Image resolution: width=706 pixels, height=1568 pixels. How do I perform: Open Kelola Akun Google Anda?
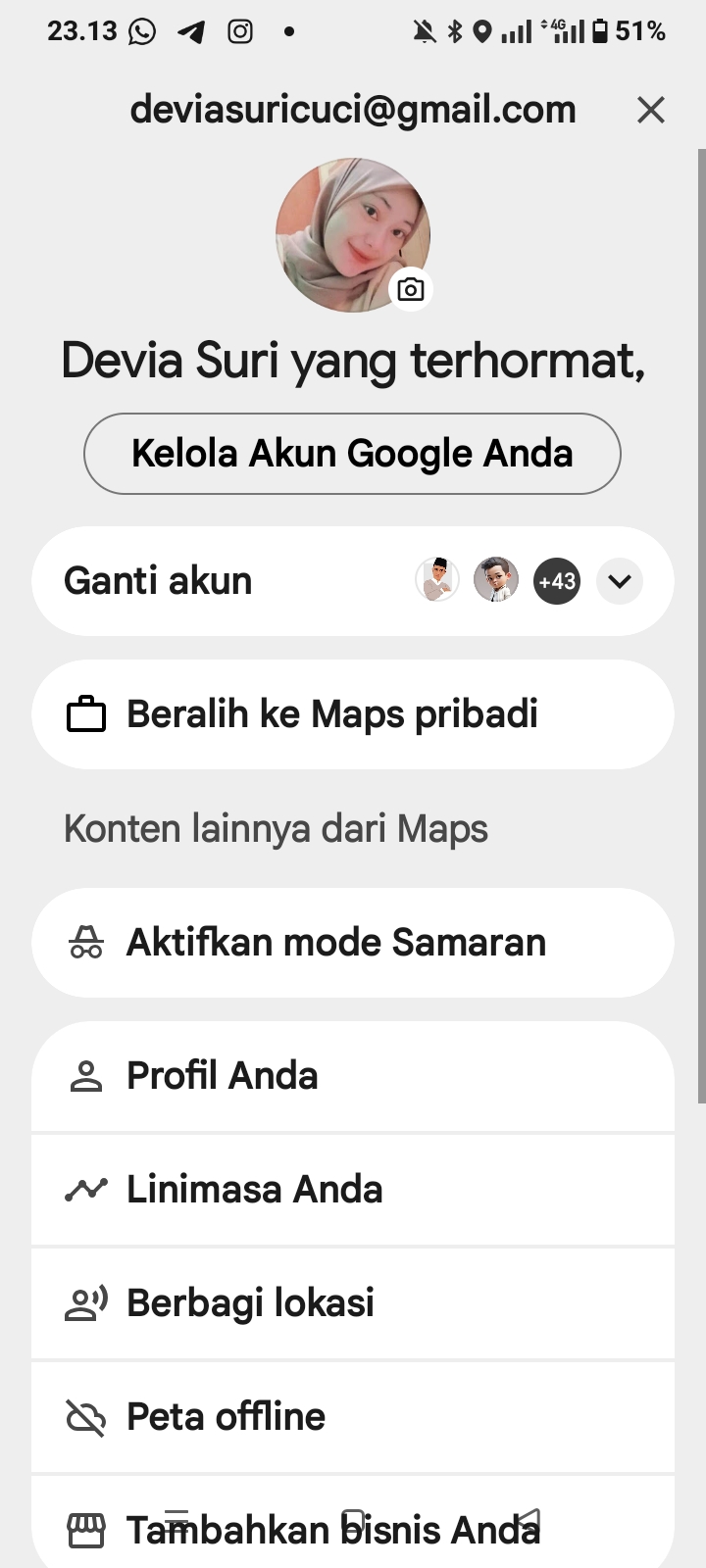tap(352, 454)
